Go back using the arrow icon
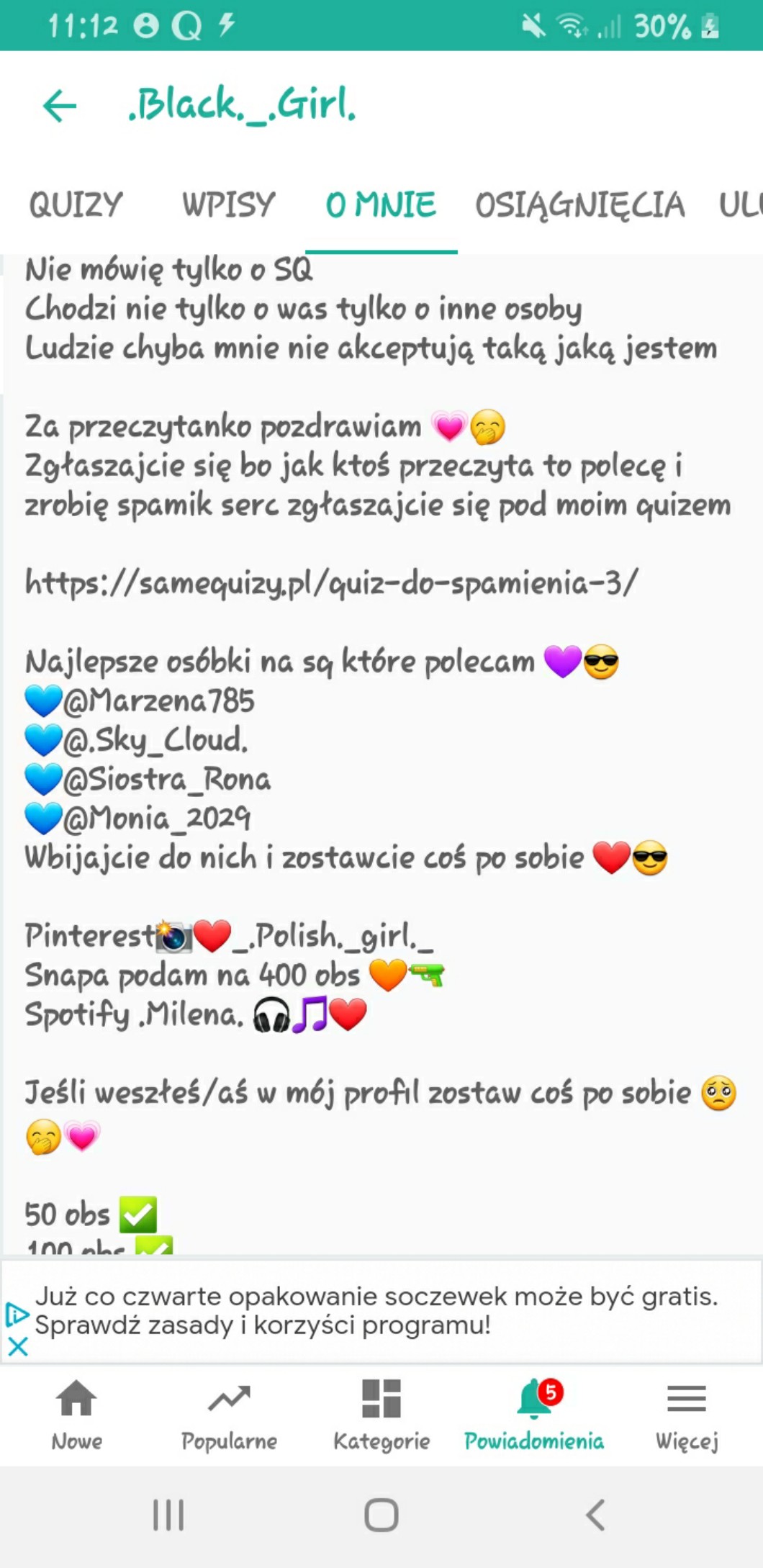 pyautogui.click(x=60, y=107)
